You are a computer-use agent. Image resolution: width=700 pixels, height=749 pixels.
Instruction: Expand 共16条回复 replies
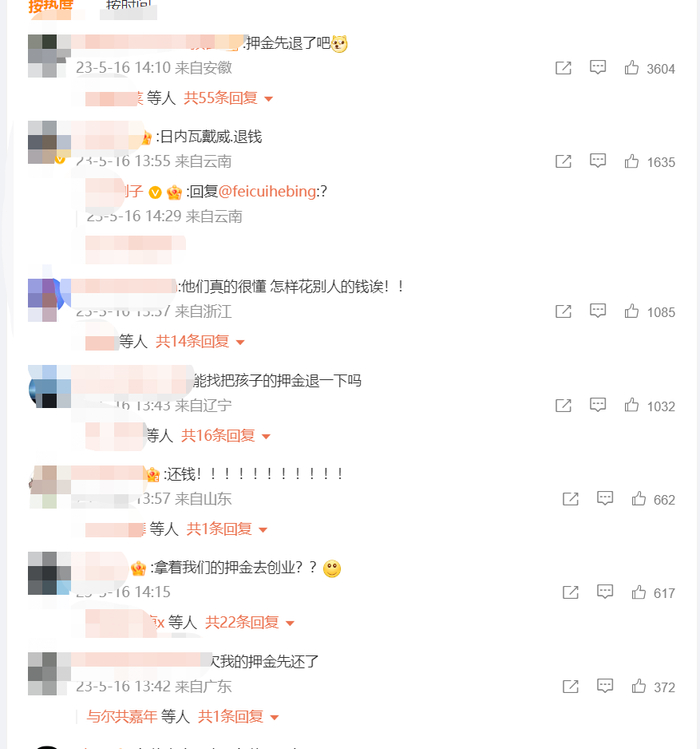click(226, 436)
